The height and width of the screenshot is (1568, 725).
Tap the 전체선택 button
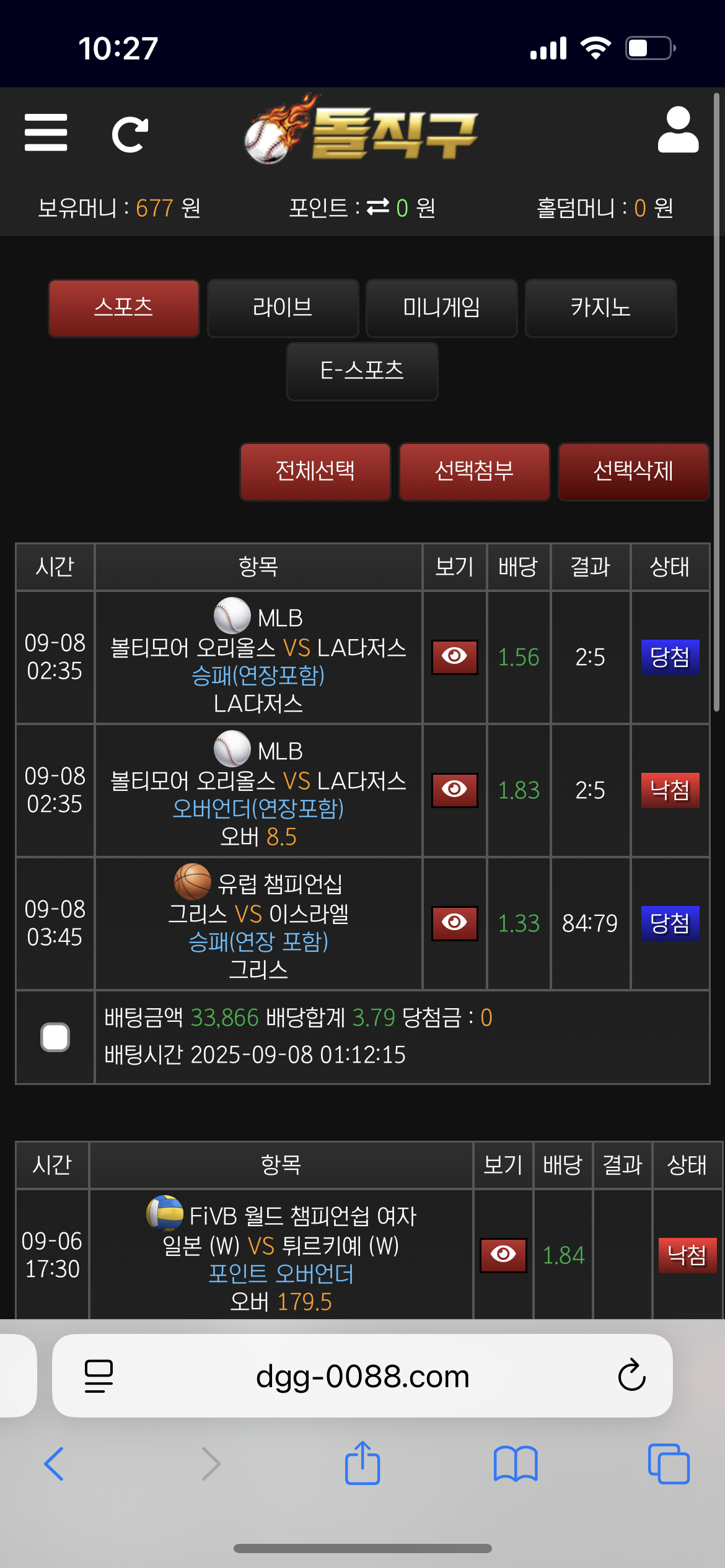point(315,471)
